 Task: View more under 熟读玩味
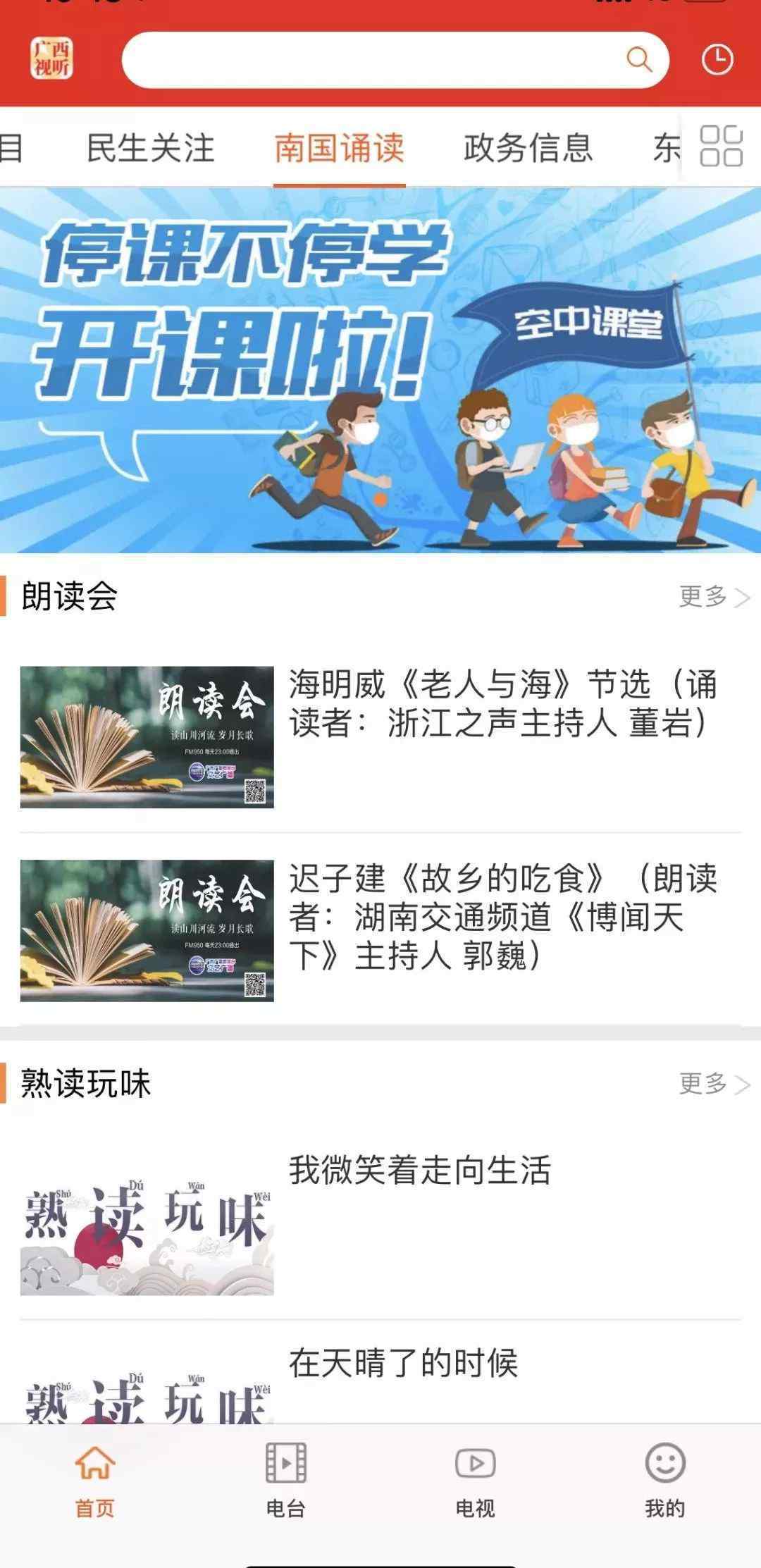point(713,1084)
